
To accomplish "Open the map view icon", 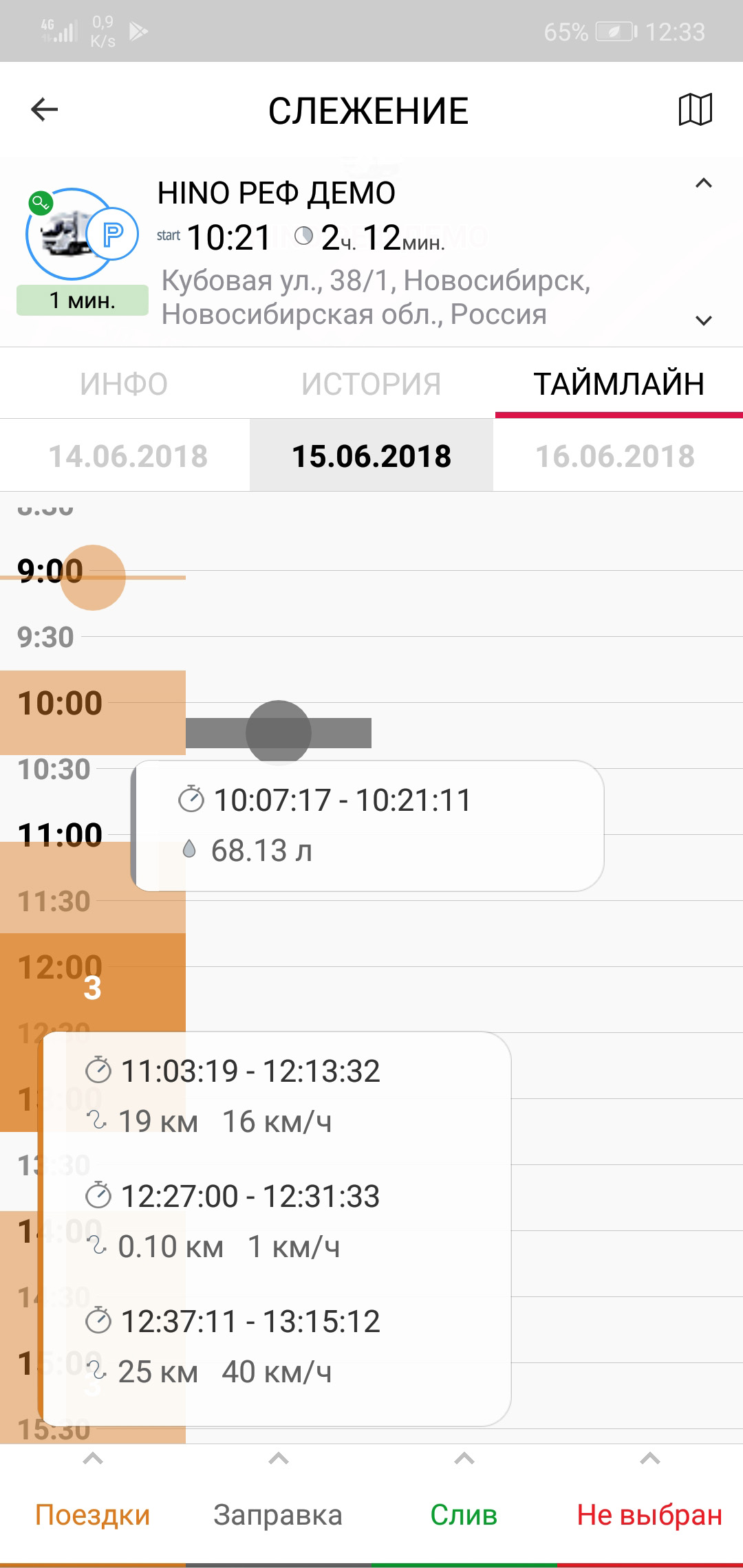I will coord(695,109).
